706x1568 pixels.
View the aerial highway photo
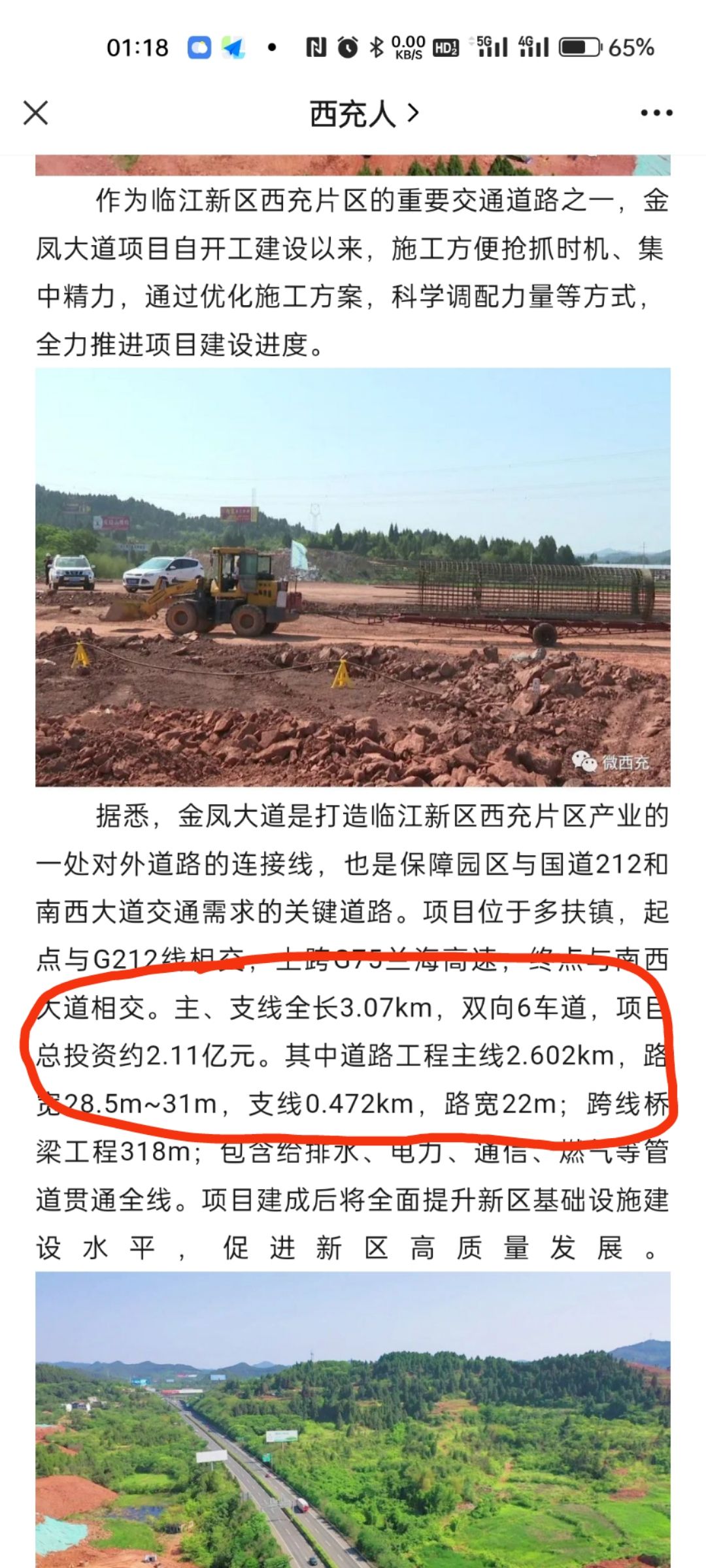[x=353, y=1419]
